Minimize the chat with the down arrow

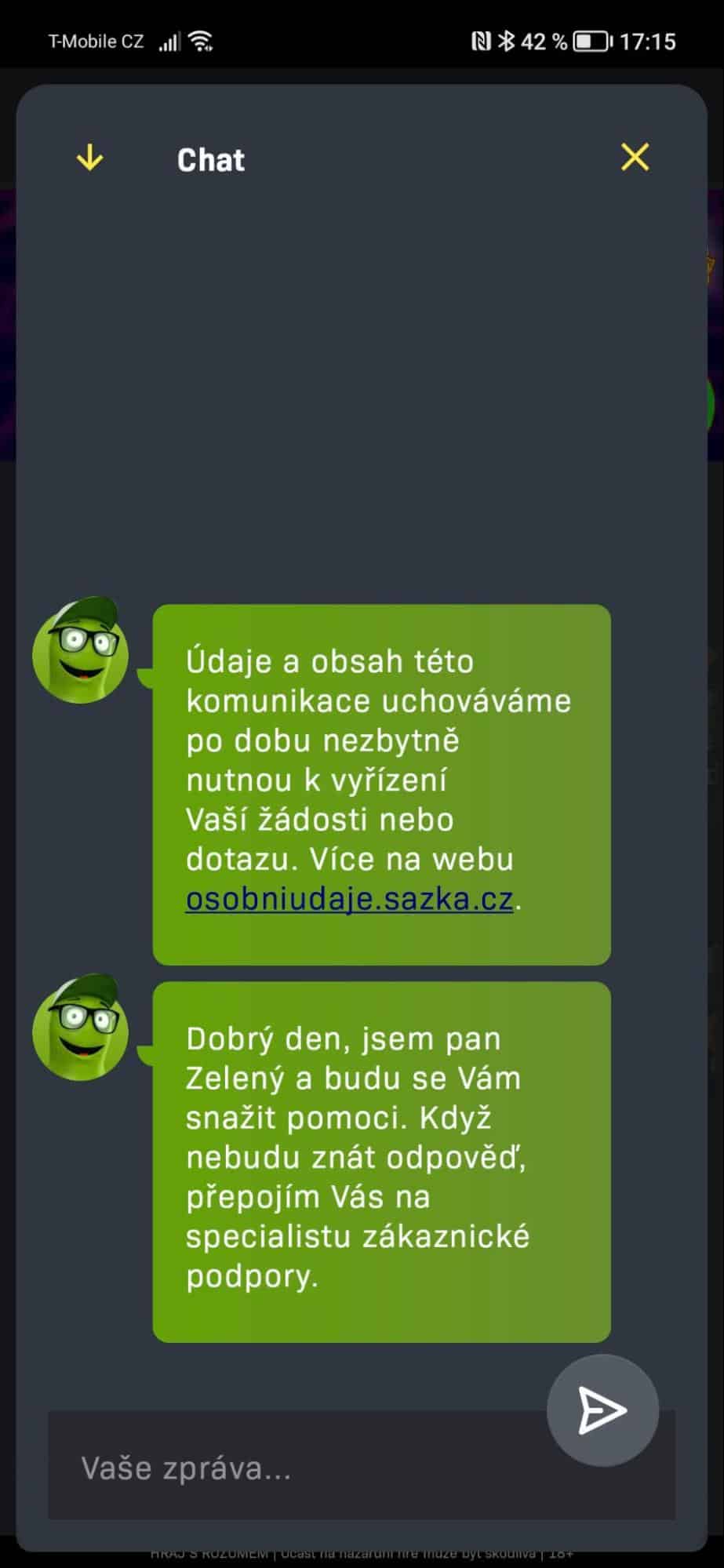pyautogui.click(x=90, y=158)
